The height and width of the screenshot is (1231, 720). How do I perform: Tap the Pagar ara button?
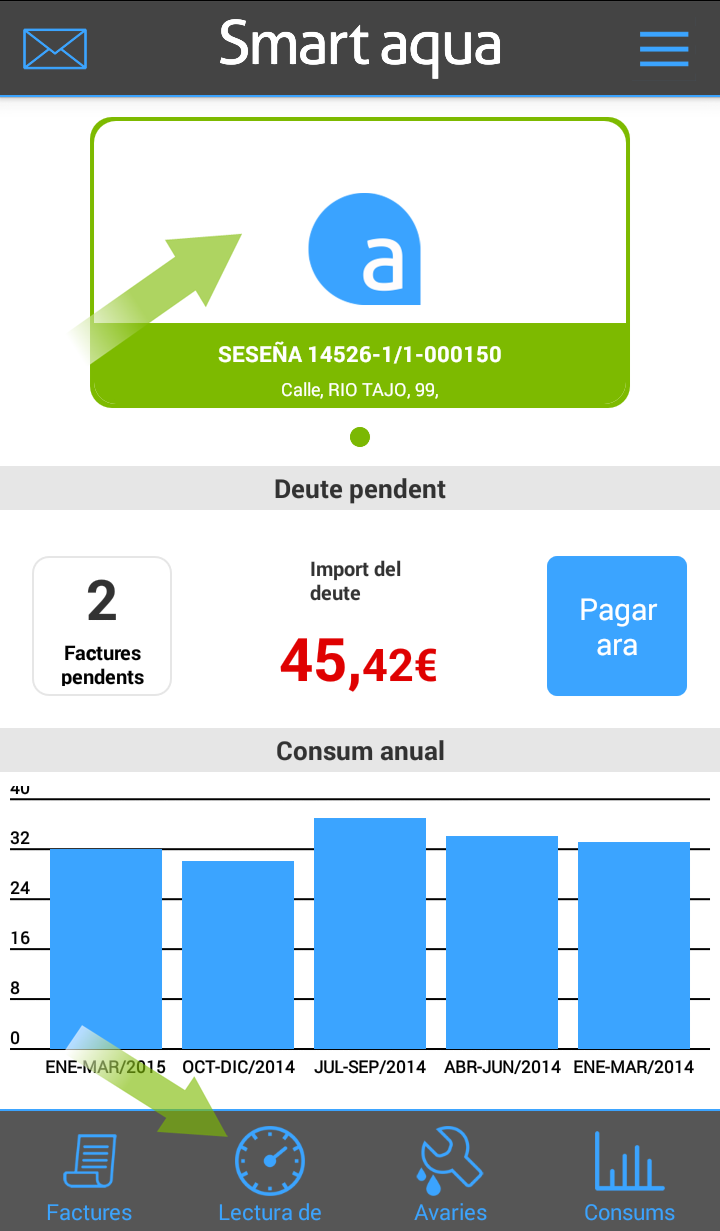[x=616, y=626]
